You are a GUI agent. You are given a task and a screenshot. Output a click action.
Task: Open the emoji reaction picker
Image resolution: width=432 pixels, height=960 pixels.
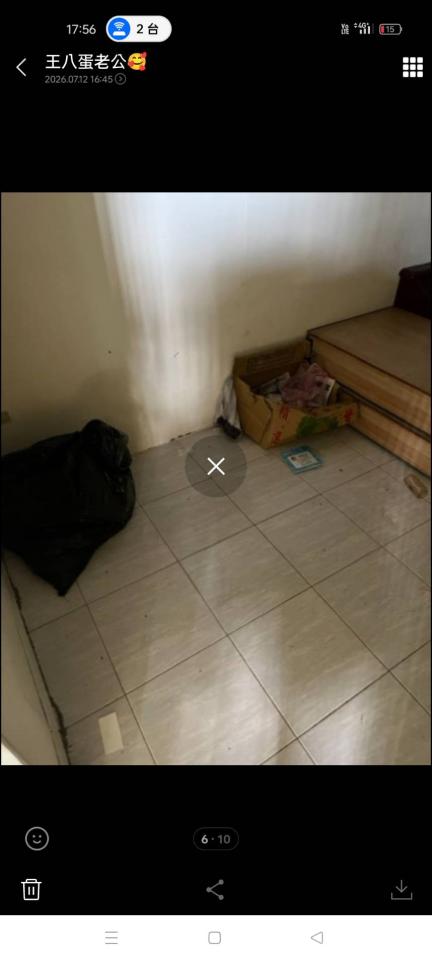[x=37, y=838]
